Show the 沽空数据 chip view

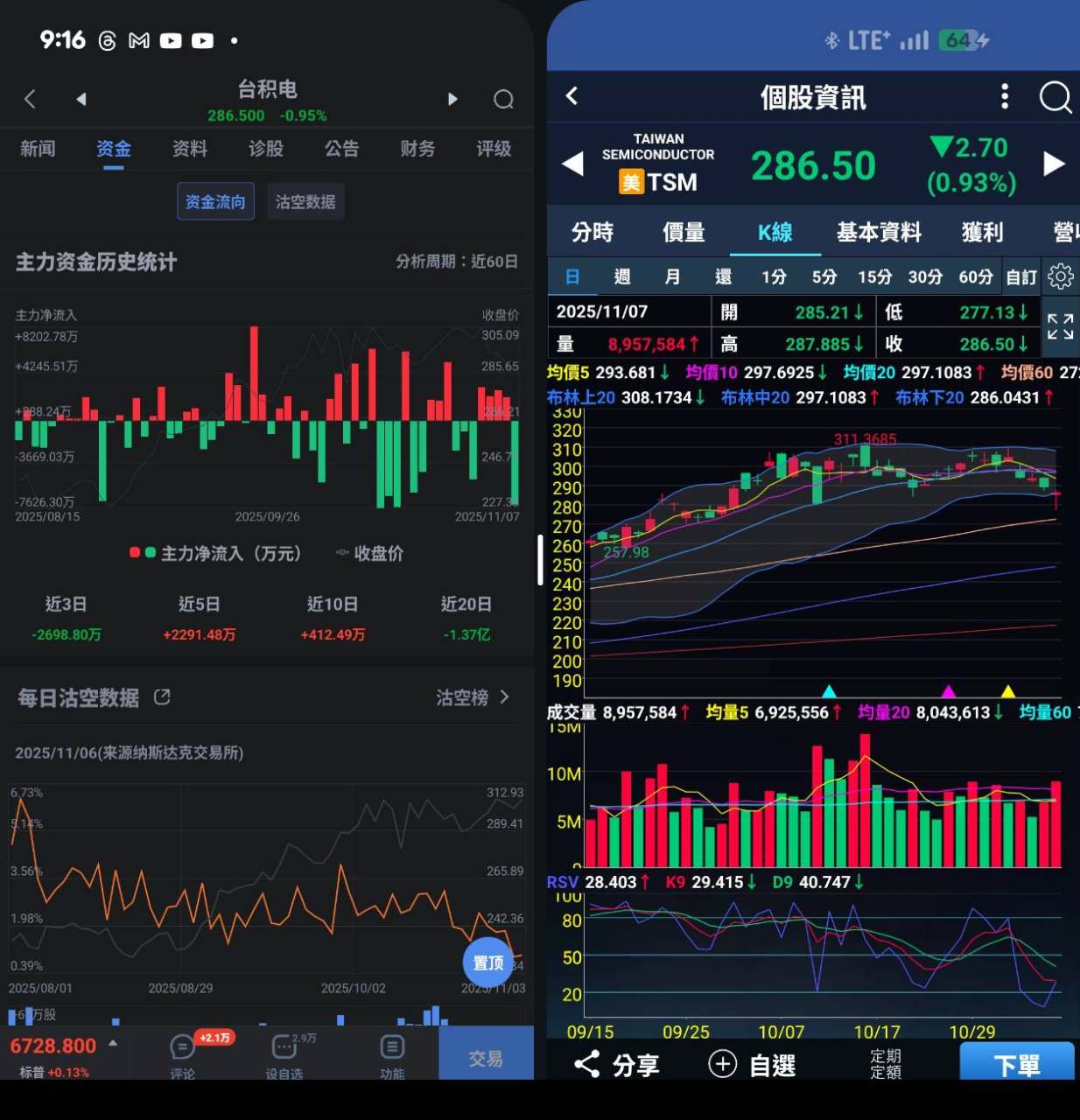305,202
